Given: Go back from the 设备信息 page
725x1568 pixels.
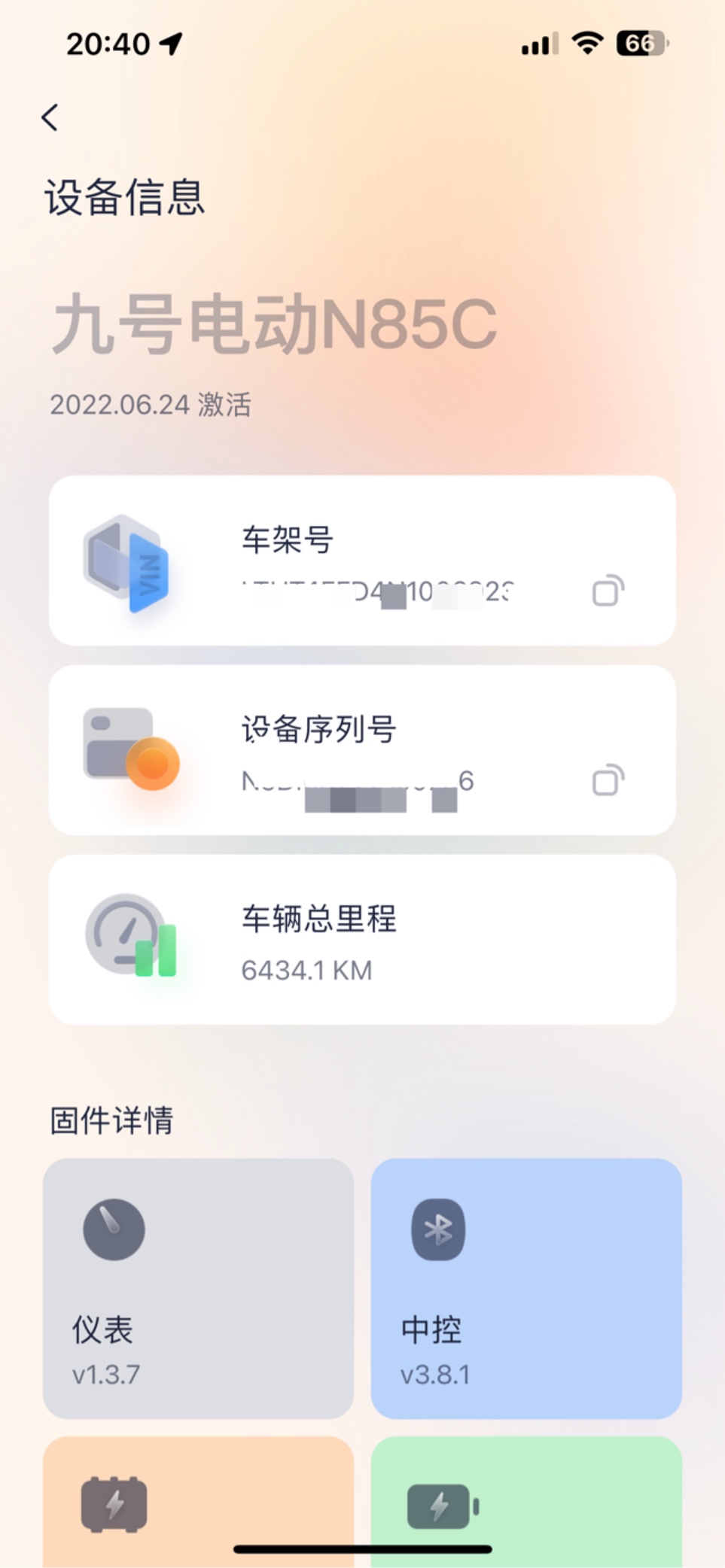Looking at the screenshot, I should 50,118.
